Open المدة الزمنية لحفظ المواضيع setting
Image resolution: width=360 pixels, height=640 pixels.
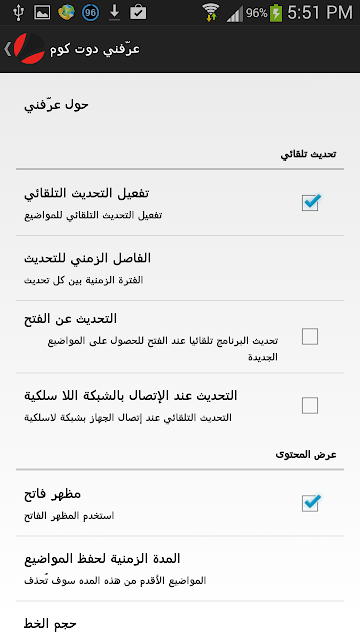click(x=180, y=569)
